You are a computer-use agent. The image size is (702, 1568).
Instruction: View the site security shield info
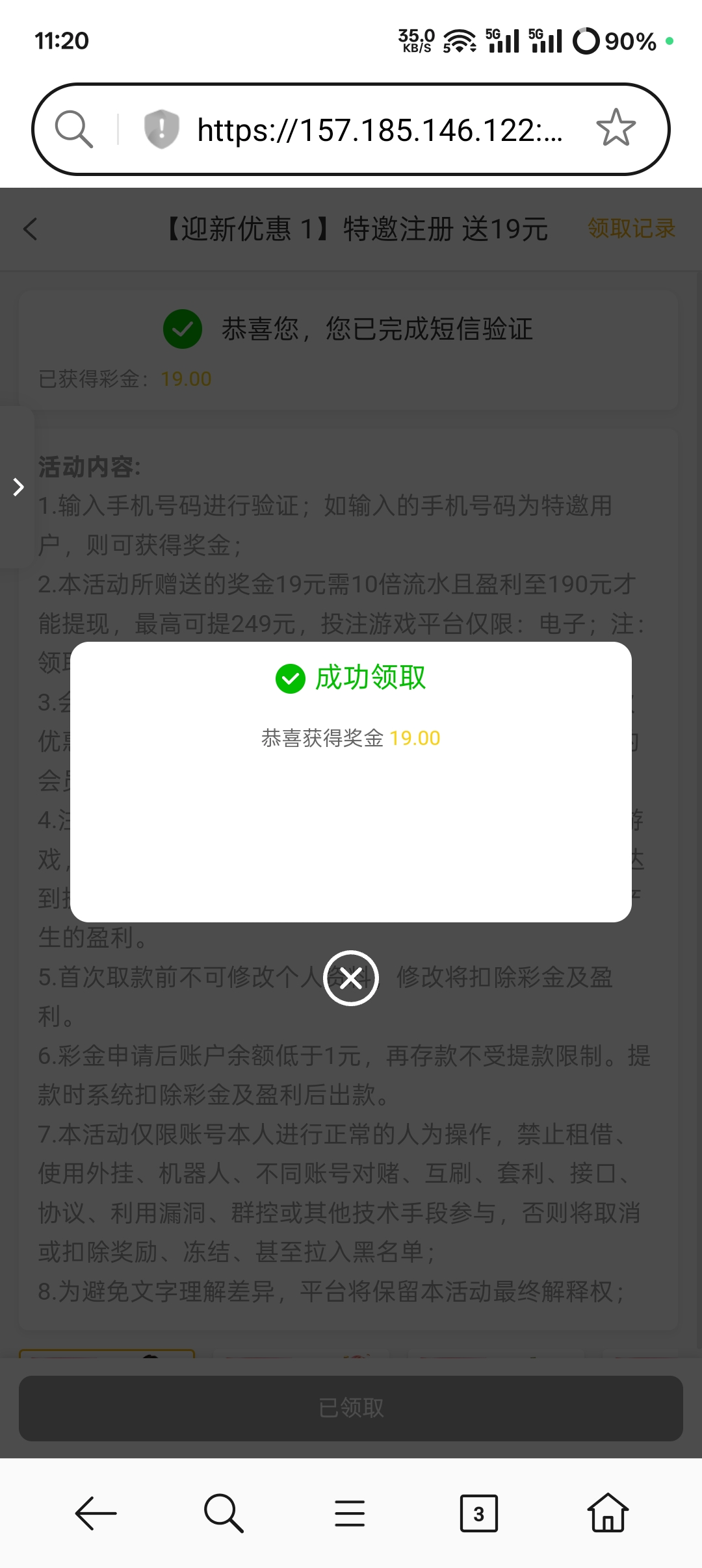[161, 129]
